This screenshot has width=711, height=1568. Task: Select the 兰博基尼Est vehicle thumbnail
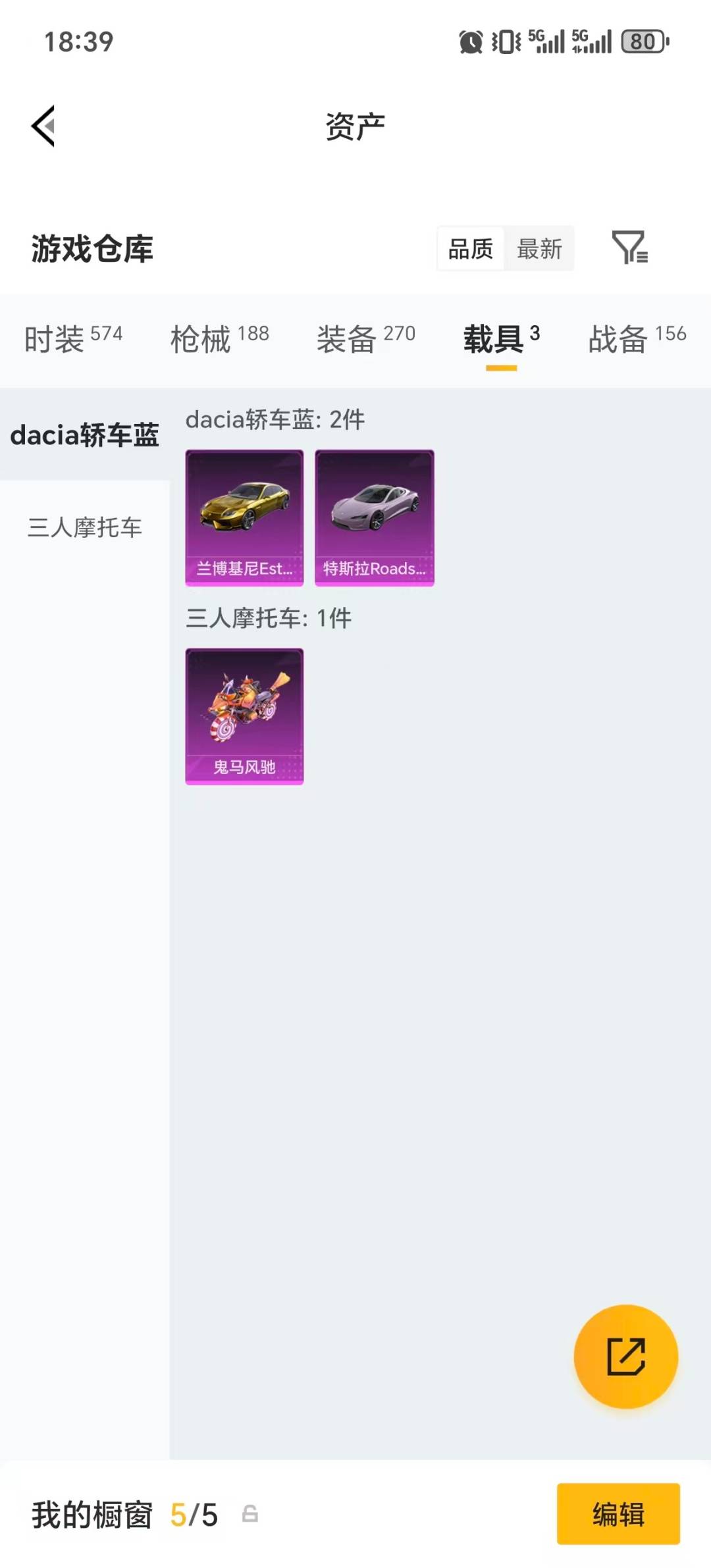point(244,517)
